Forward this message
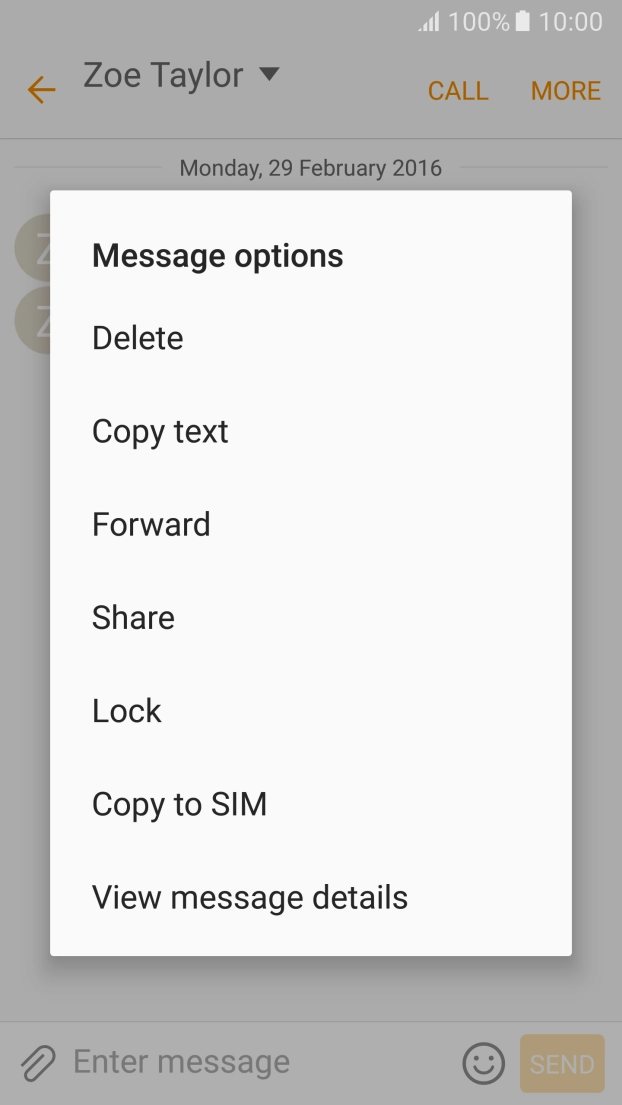 point(151,524)
